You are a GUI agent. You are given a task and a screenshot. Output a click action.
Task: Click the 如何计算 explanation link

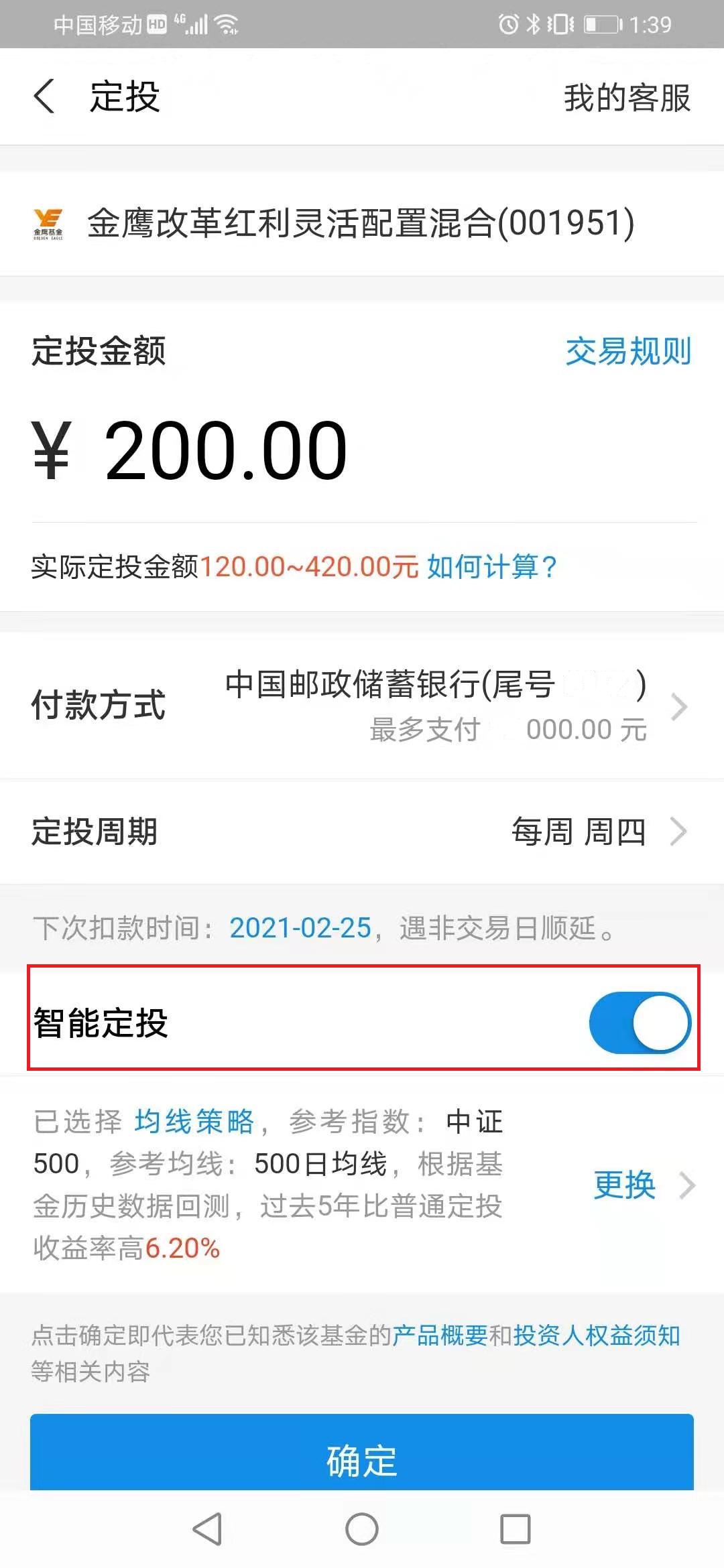click(x=491, y=568)
